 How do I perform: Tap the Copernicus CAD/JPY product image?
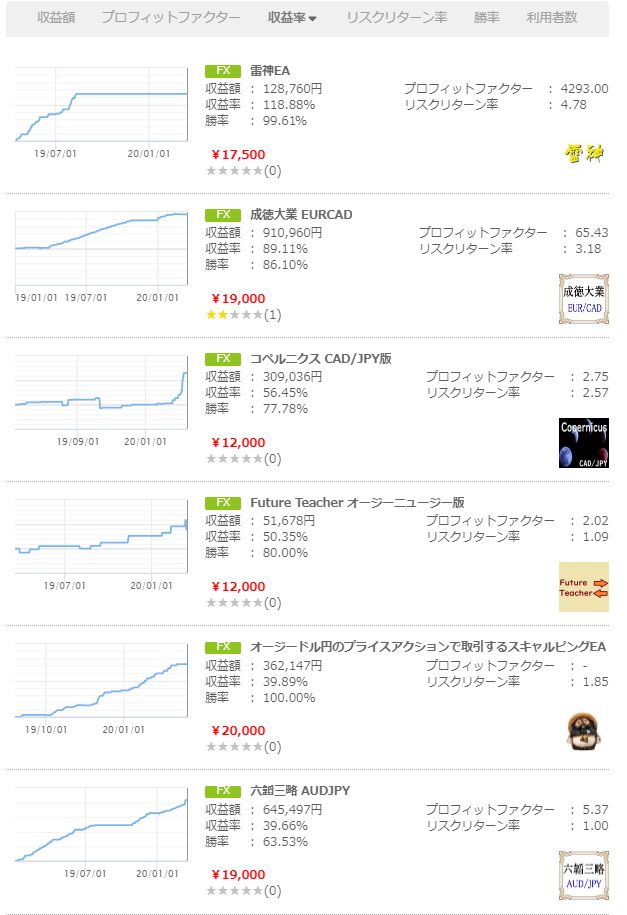coord(583,443)
